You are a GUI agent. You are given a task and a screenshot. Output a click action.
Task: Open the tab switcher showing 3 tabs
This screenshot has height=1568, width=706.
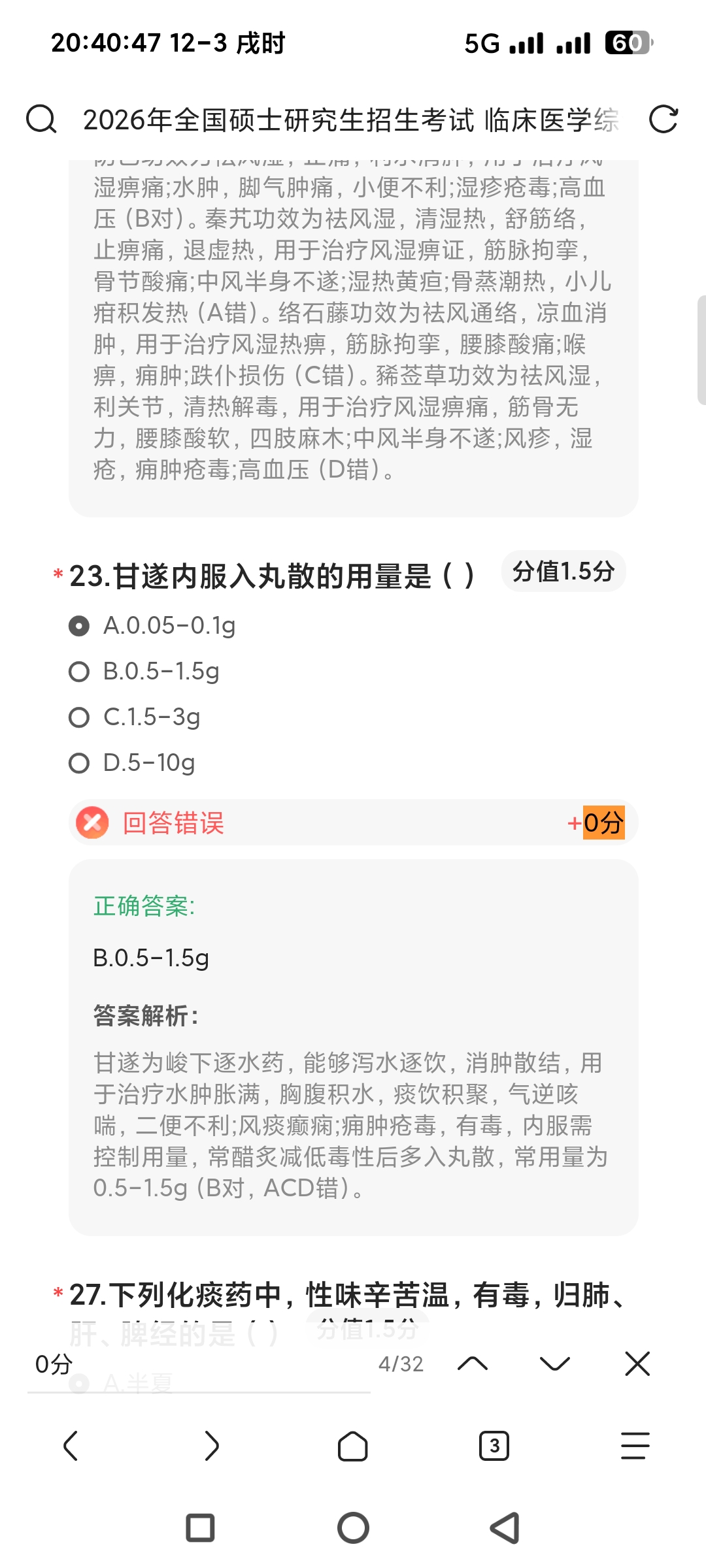494,1445
